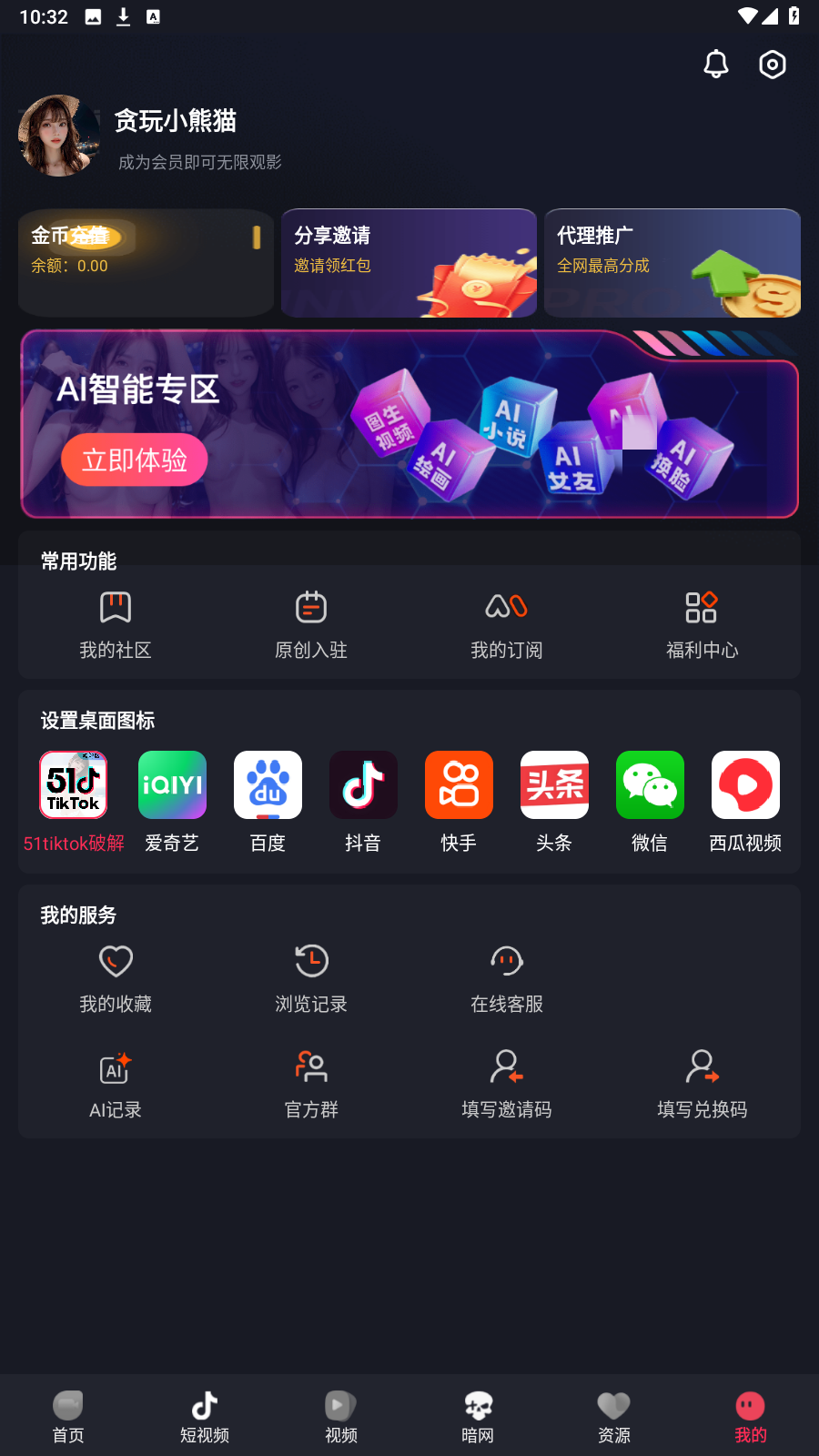
Task: Open 填写邀请码
Action: click(x=507, y=1083)
